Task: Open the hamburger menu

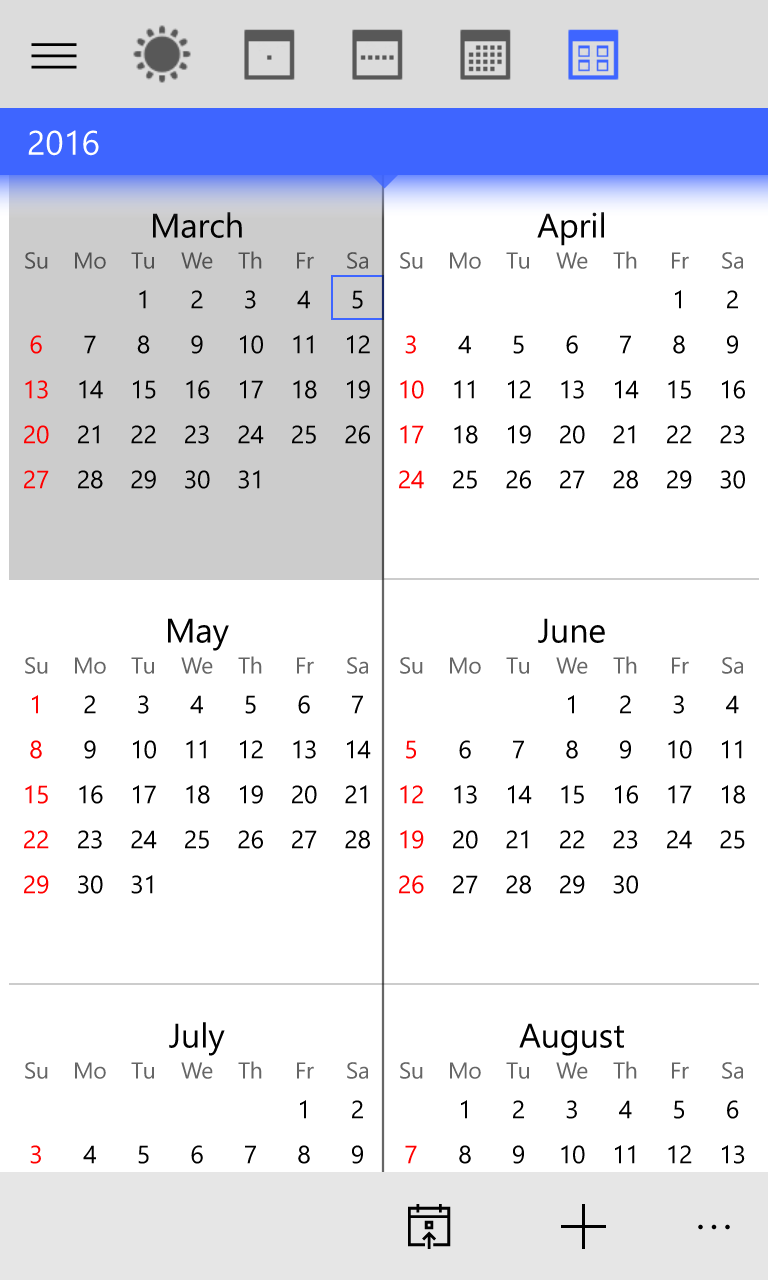Action: pyautogui.click(x=54, y=55)
